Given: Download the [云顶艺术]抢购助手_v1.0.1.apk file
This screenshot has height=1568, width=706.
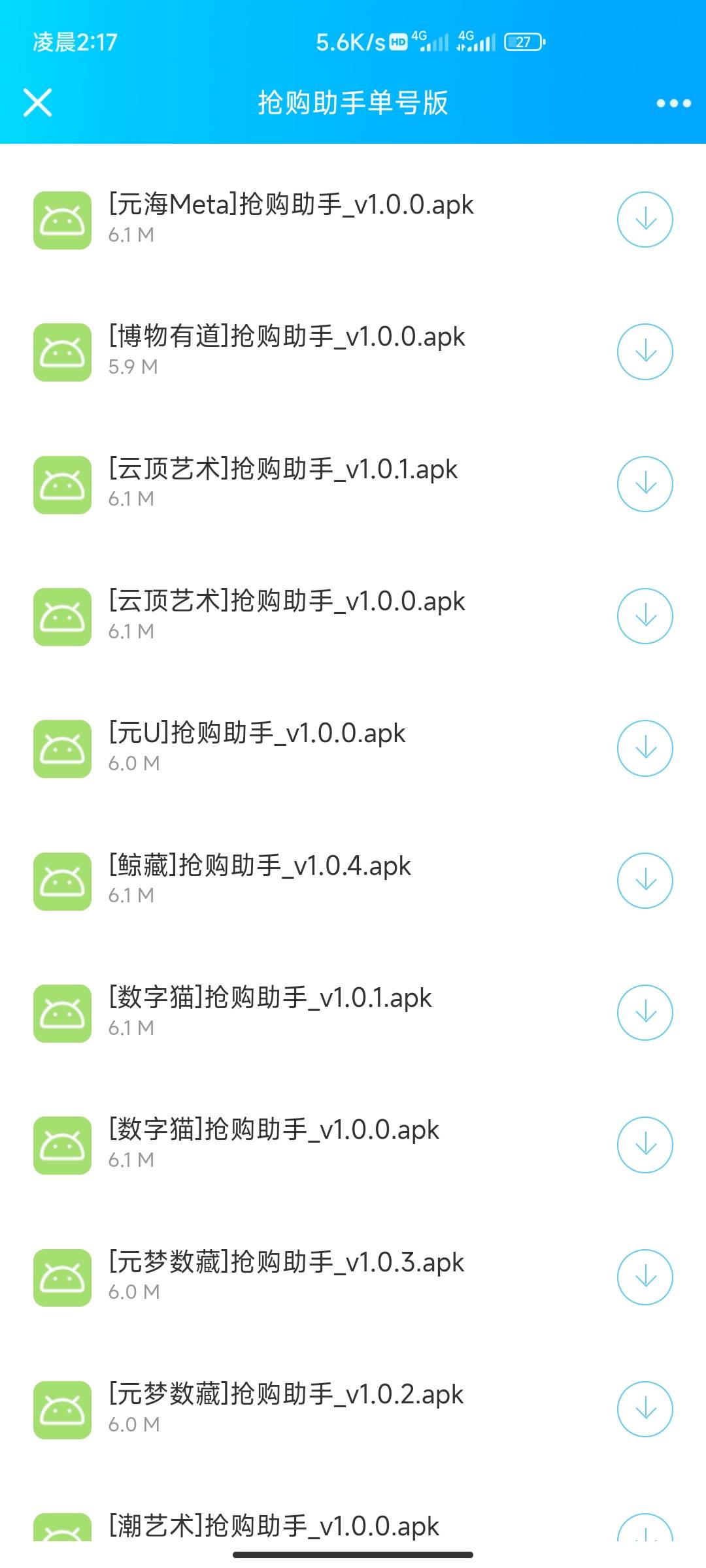Looking at the screenshot, I should tap(645, 484).
